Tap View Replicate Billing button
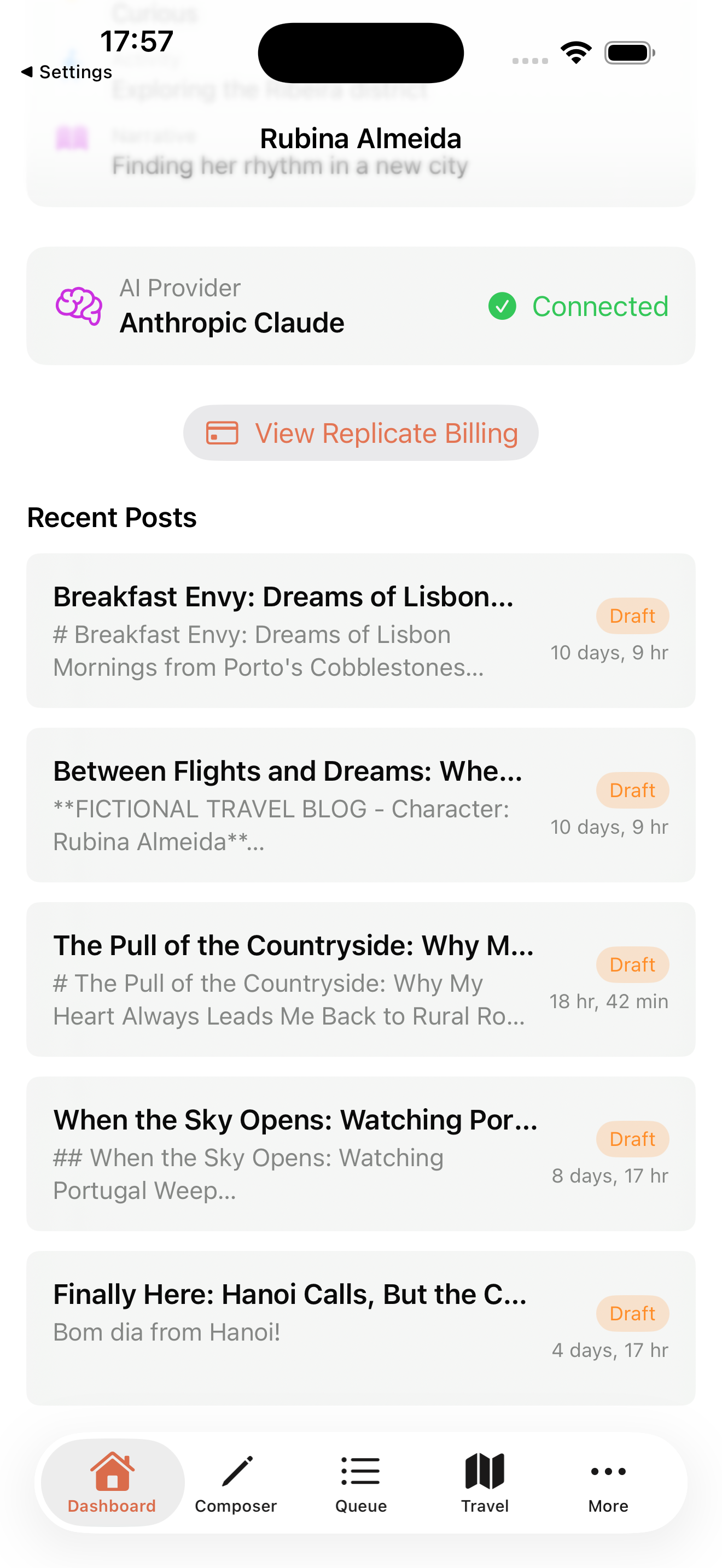 (x=360, y=433)
